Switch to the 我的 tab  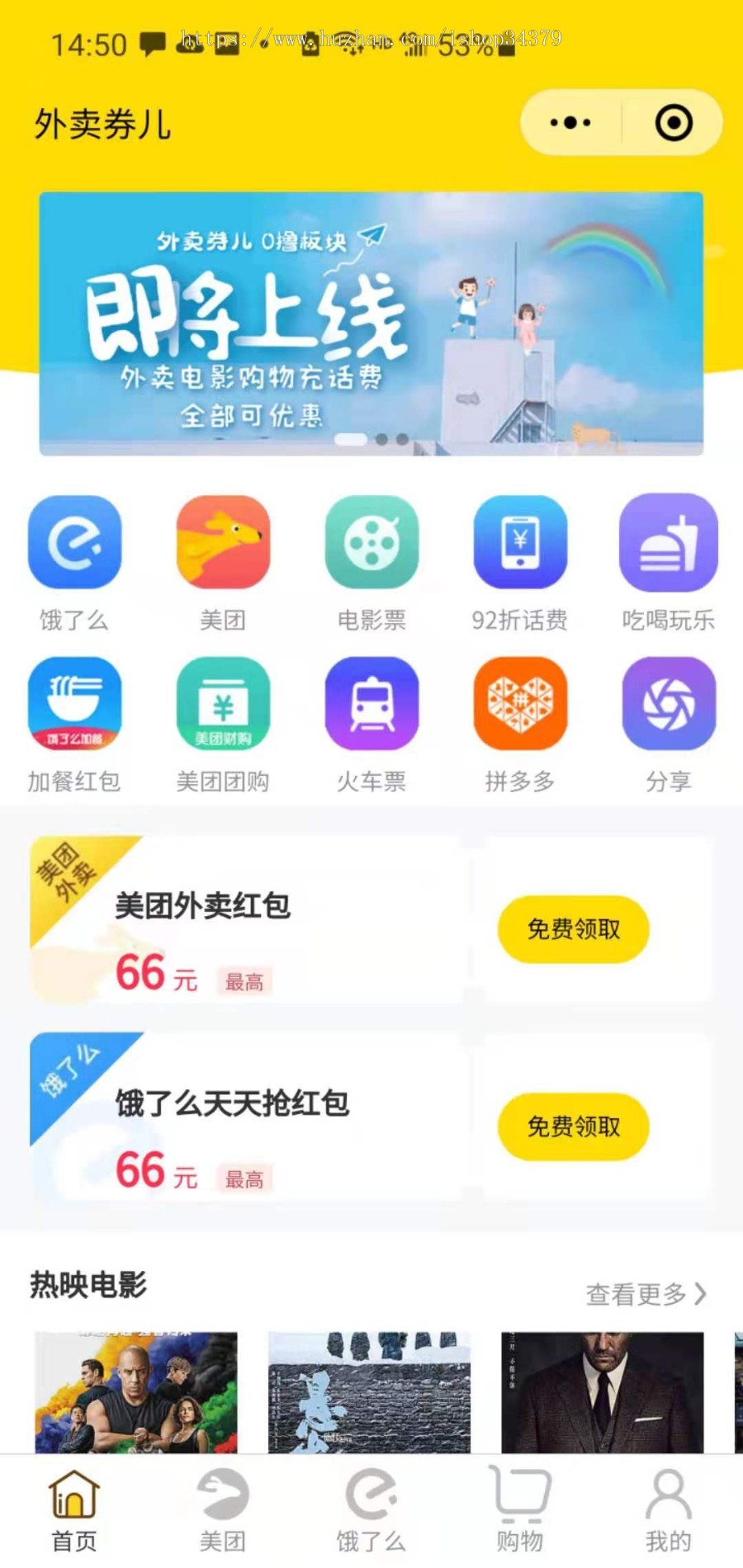pos(669,1509)
